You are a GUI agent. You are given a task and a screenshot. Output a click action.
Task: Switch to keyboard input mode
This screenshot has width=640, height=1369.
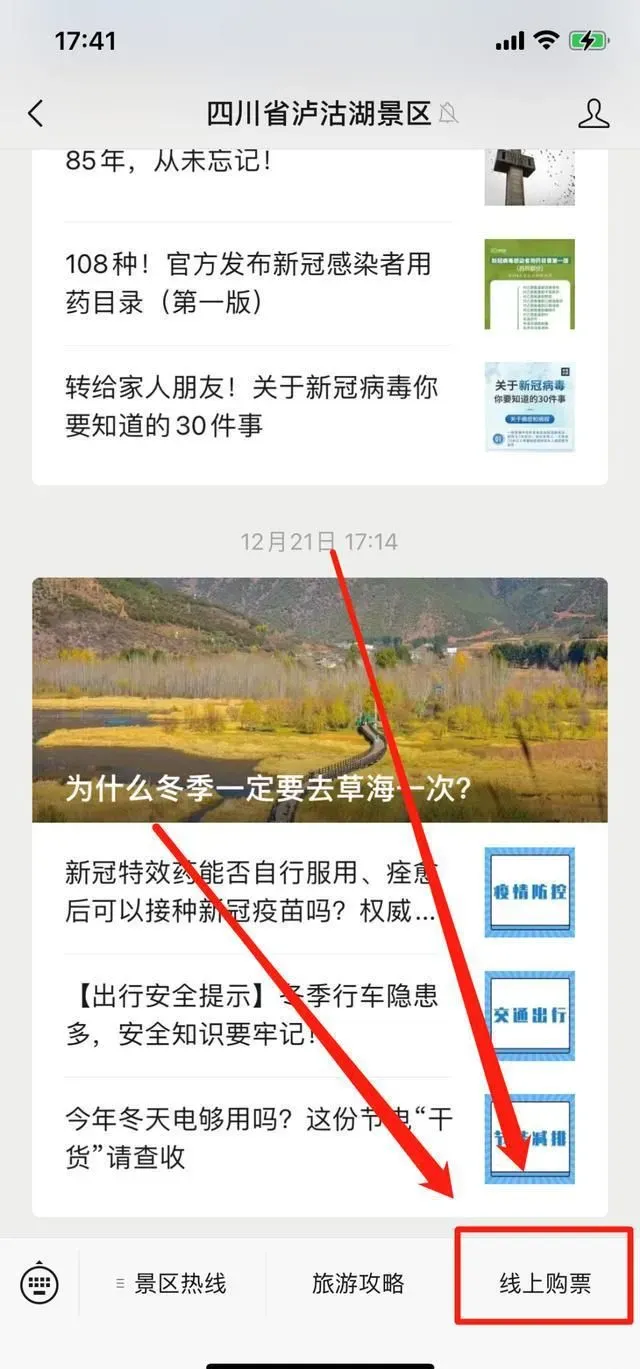click(x=39, y=1284)
